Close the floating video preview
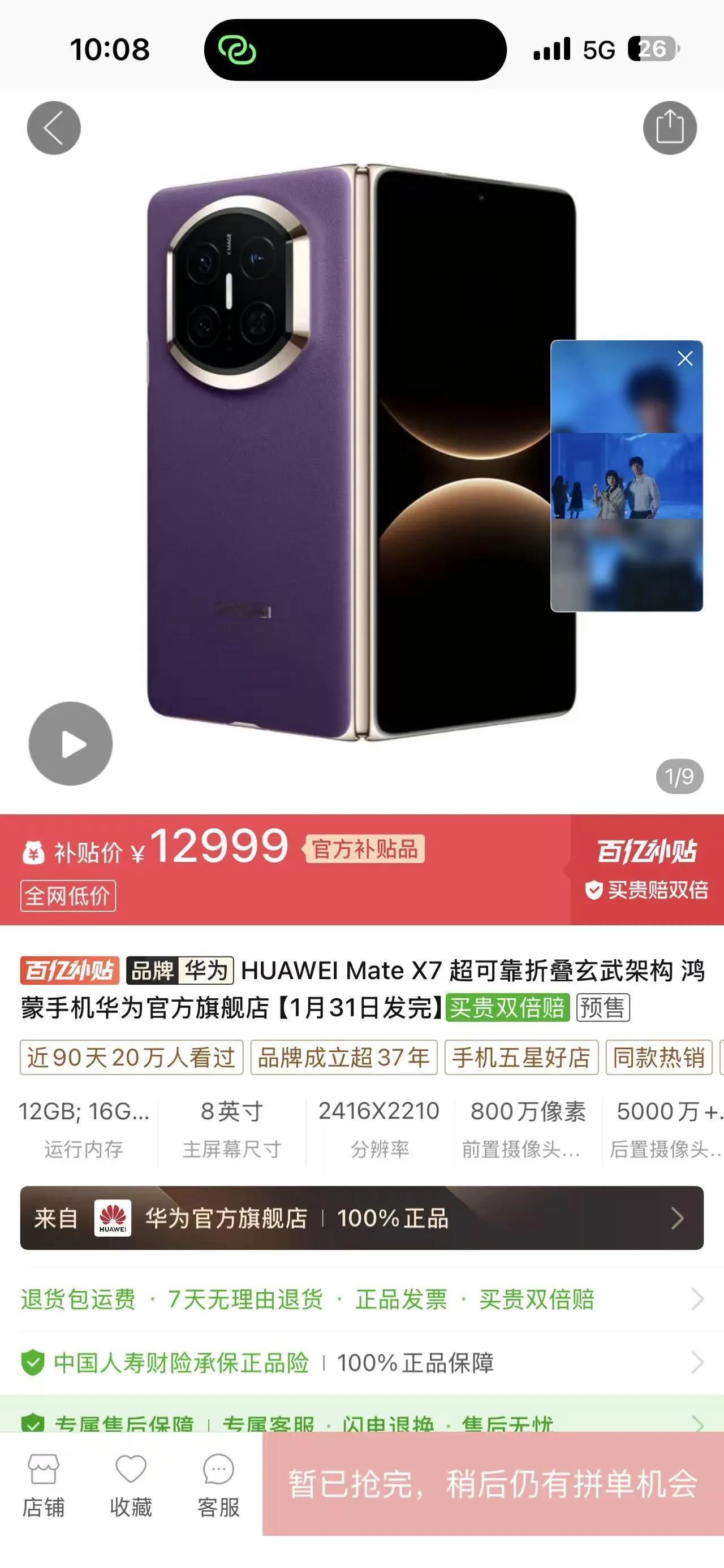 [684, 358]
